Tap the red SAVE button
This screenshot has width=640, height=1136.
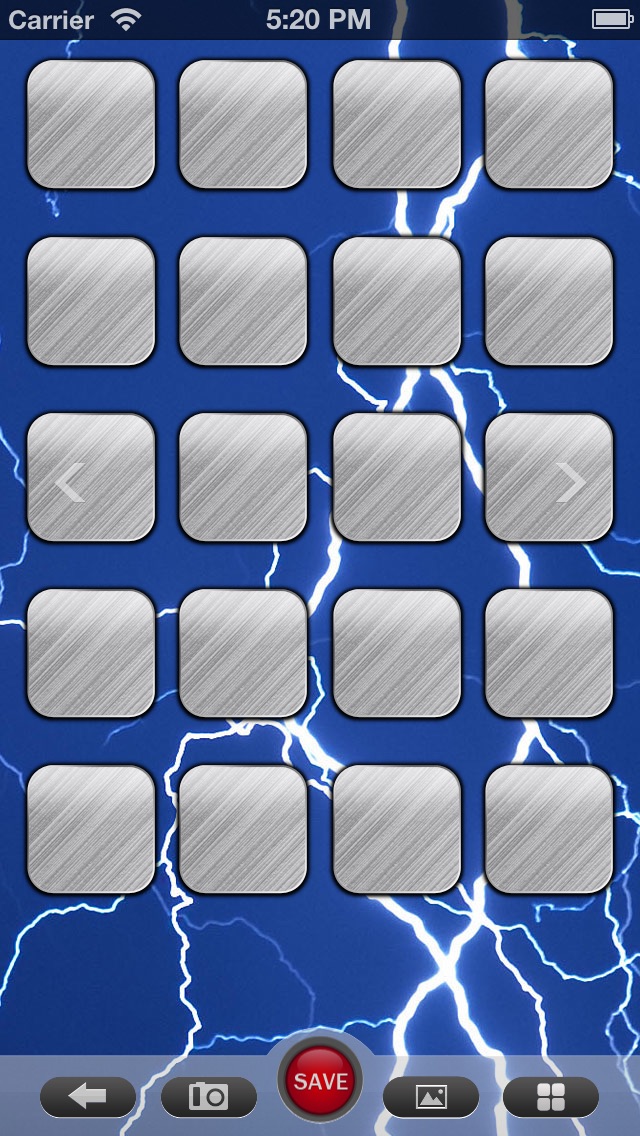point(320,1081)
